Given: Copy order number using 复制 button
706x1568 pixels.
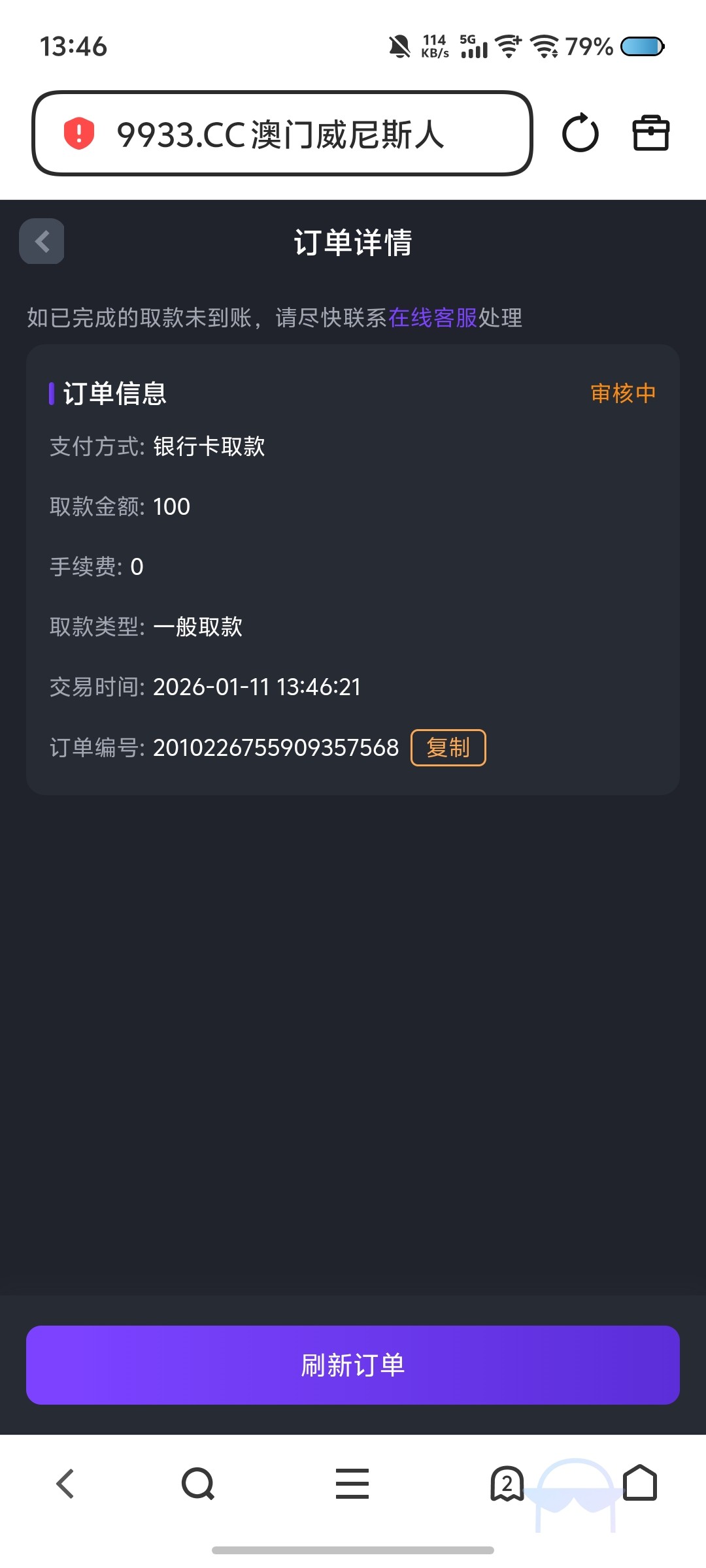Looking at the screenshot, I should click(x=448, y=748).
